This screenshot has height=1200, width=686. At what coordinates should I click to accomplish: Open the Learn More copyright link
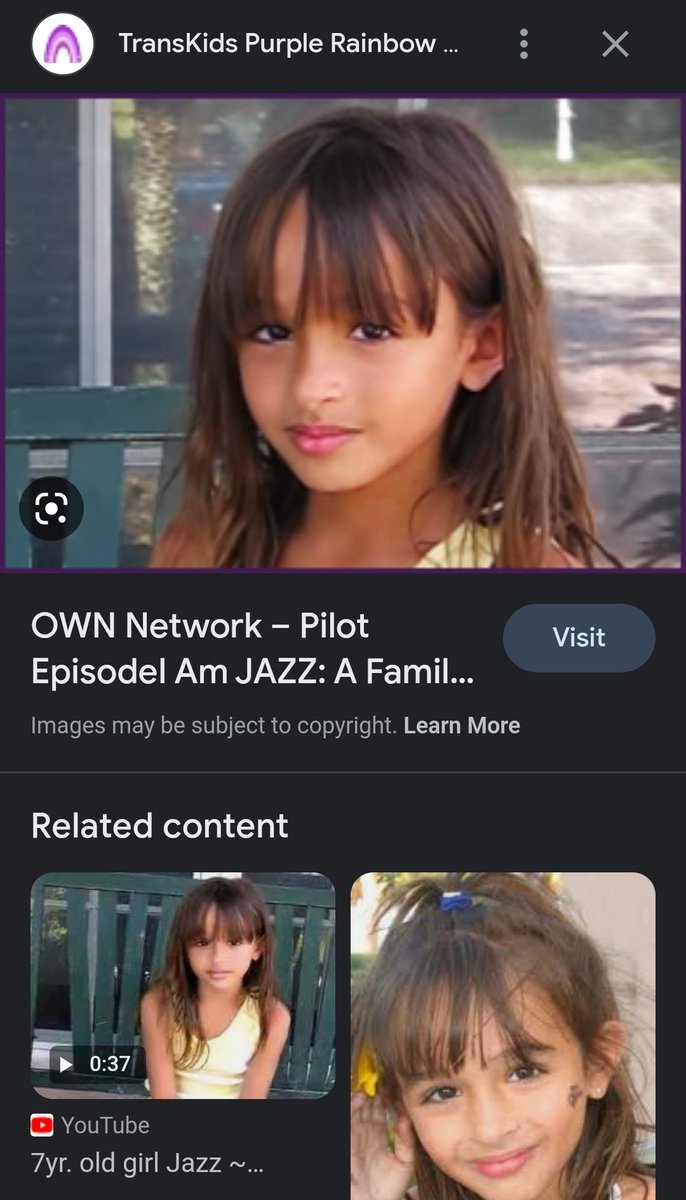(x=461, y=725)
